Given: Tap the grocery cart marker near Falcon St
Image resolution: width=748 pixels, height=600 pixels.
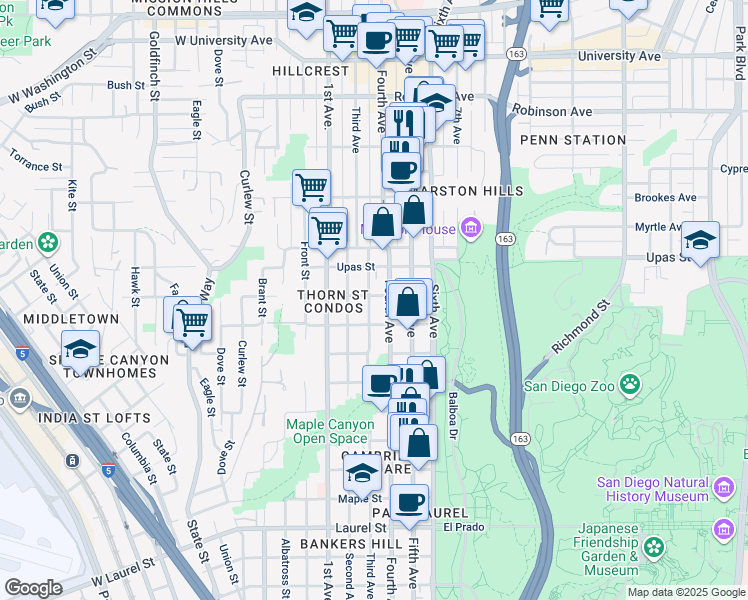Looking at the screenshot, I should click(x=192, y=322).
